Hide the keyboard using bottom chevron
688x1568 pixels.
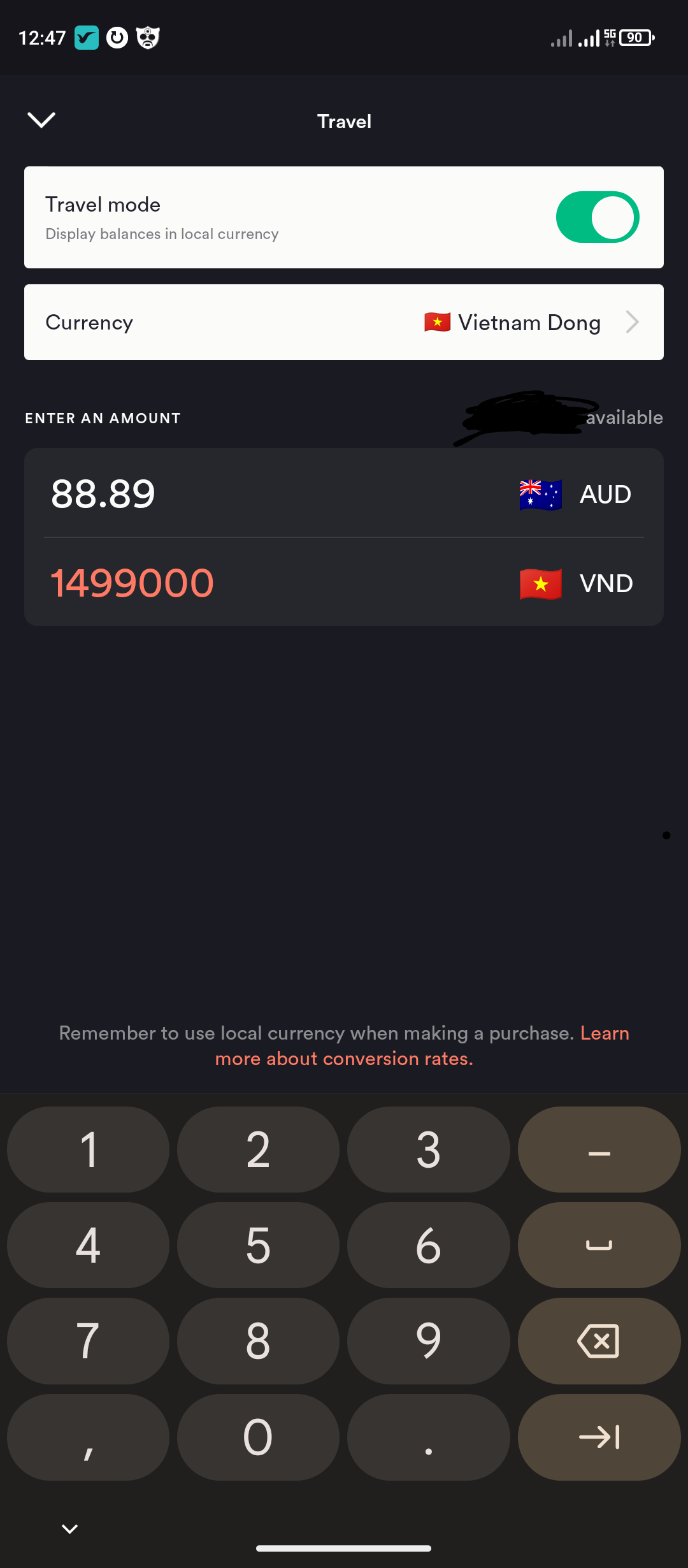point(70,1528)
